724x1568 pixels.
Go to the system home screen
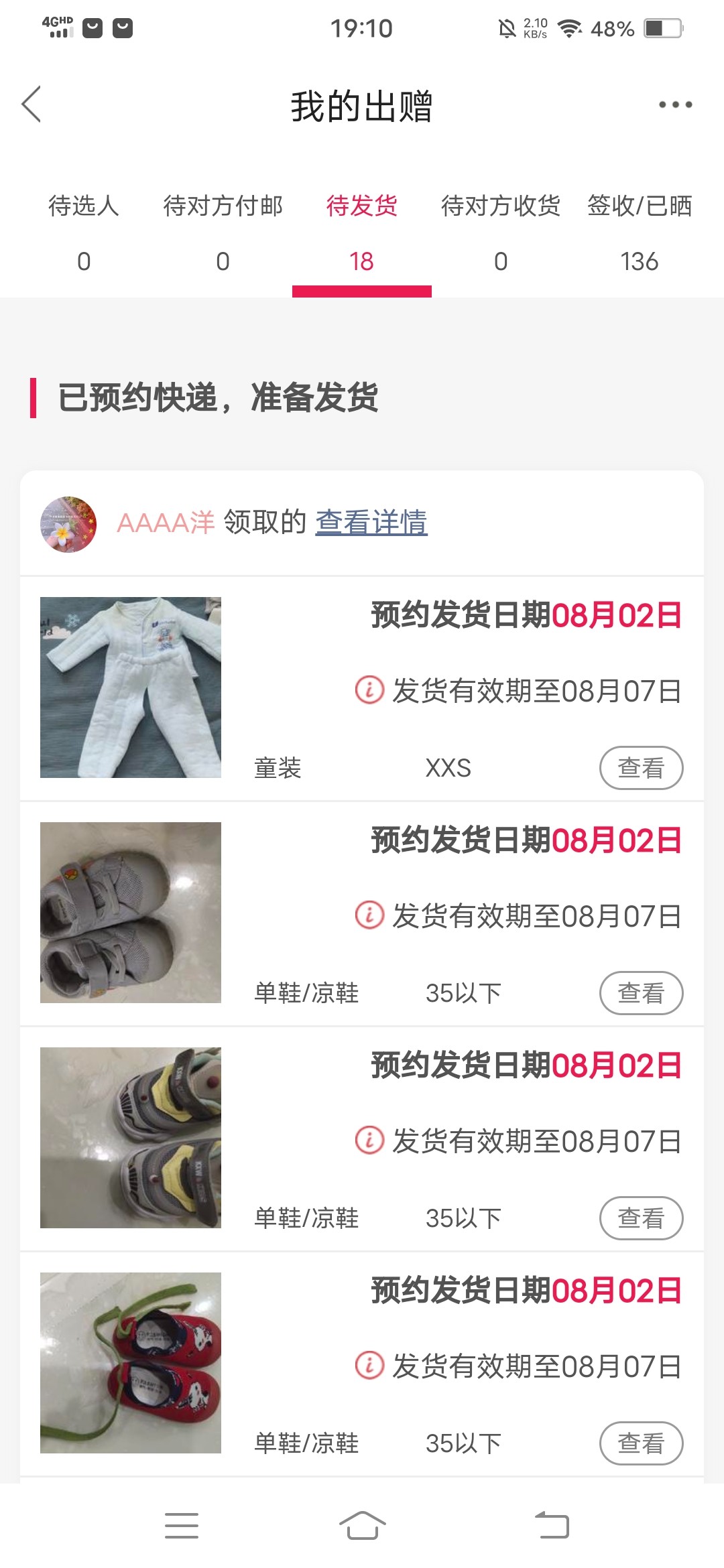click(362, 1526)
